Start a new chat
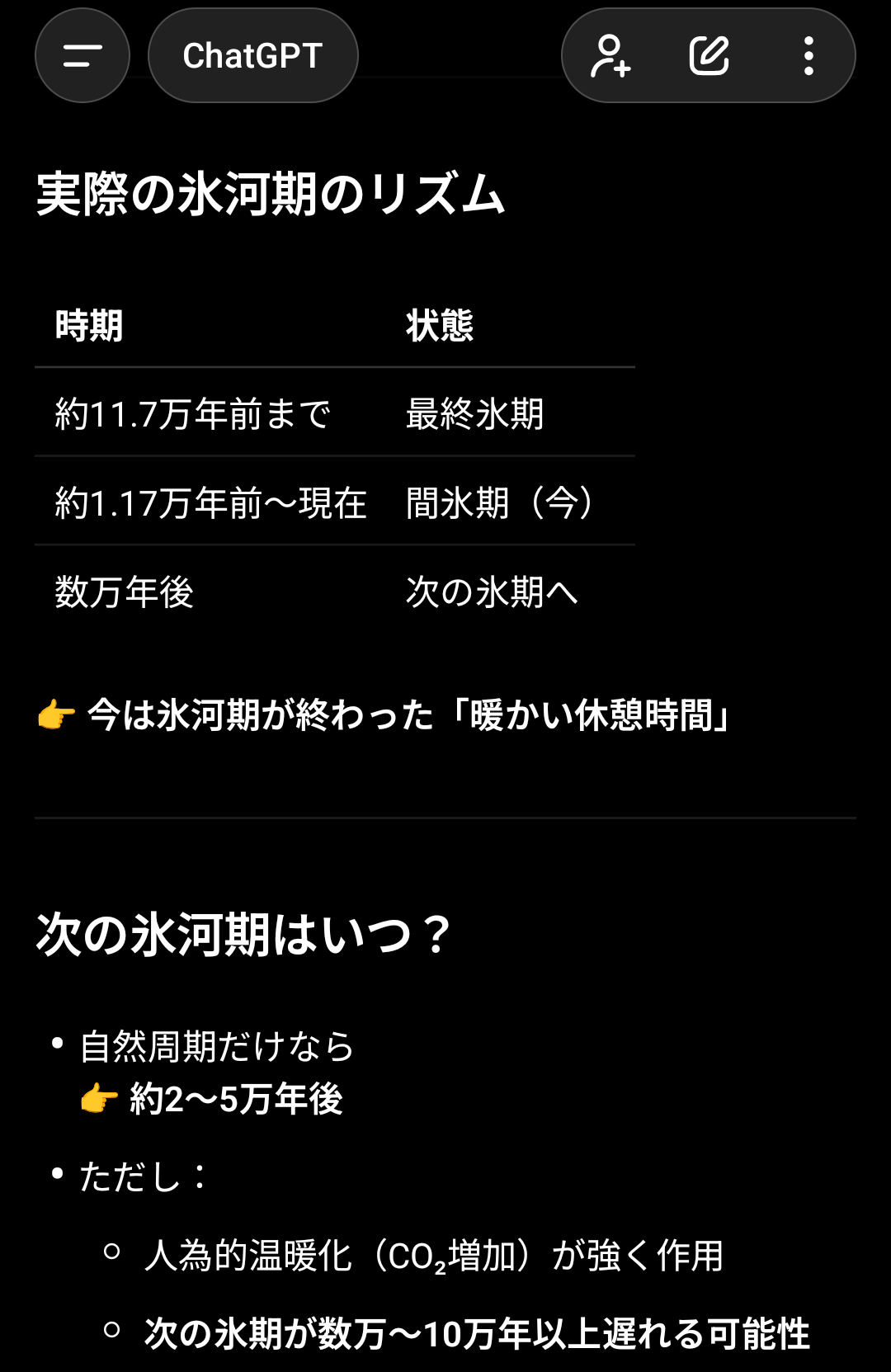The width and height of the screenshot is (891, 1372). coord(709,55)
